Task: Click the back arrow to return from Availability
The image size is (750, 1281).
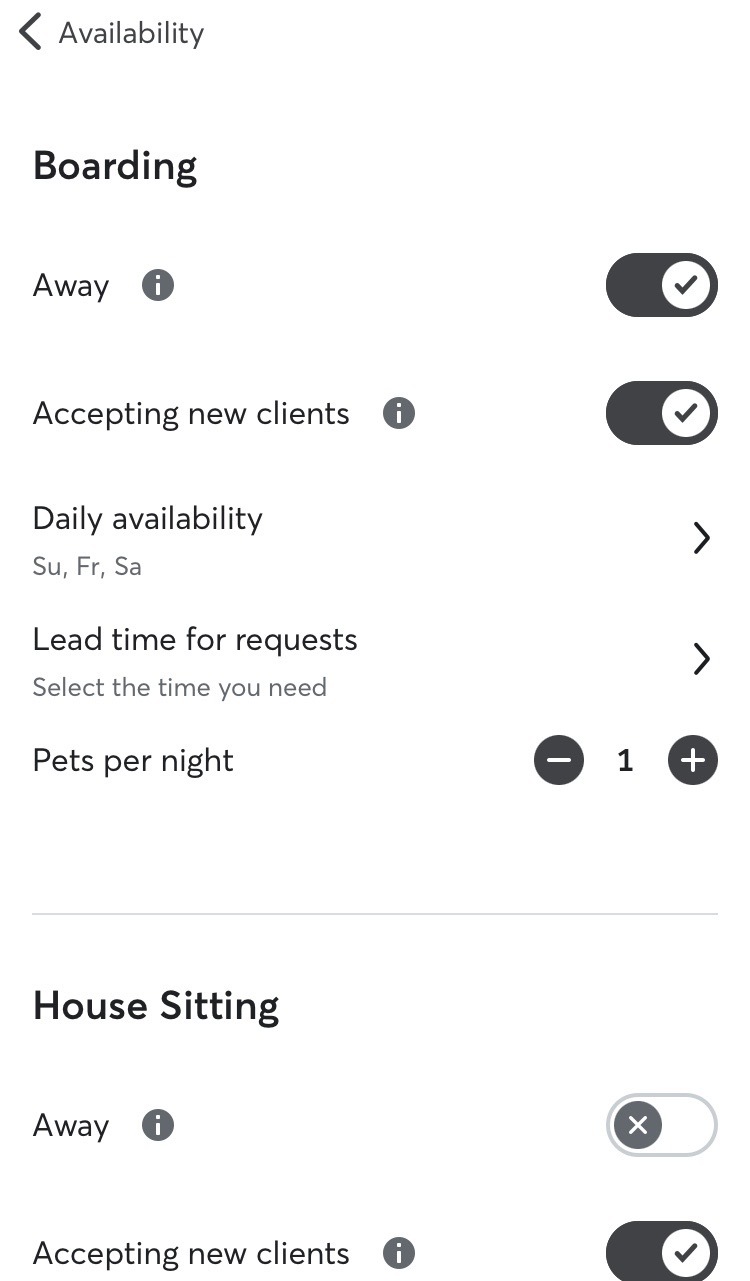Action: tap(28, 31)
